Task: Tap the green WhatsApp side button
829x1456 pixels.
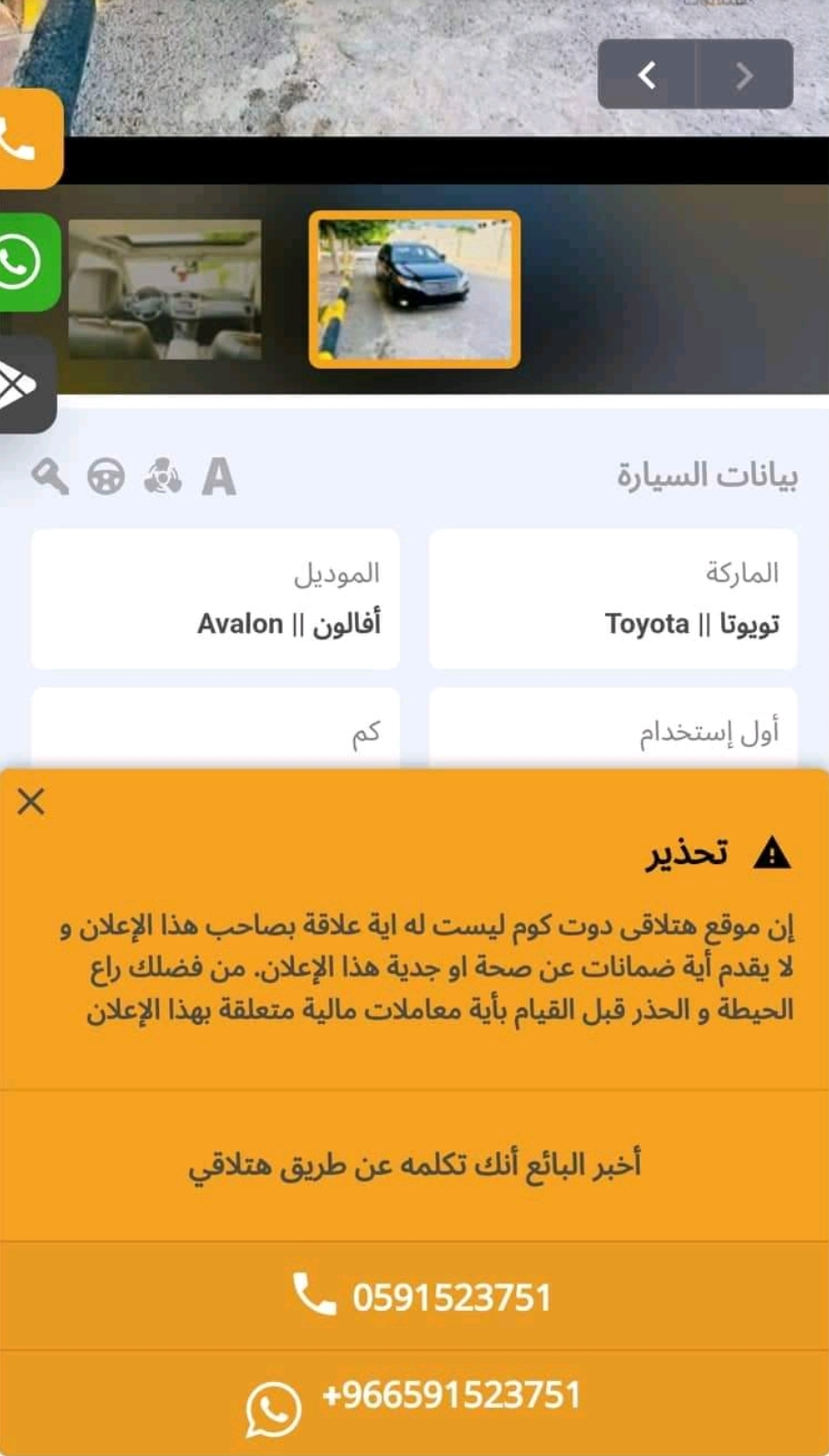Action: click(26, 262)
